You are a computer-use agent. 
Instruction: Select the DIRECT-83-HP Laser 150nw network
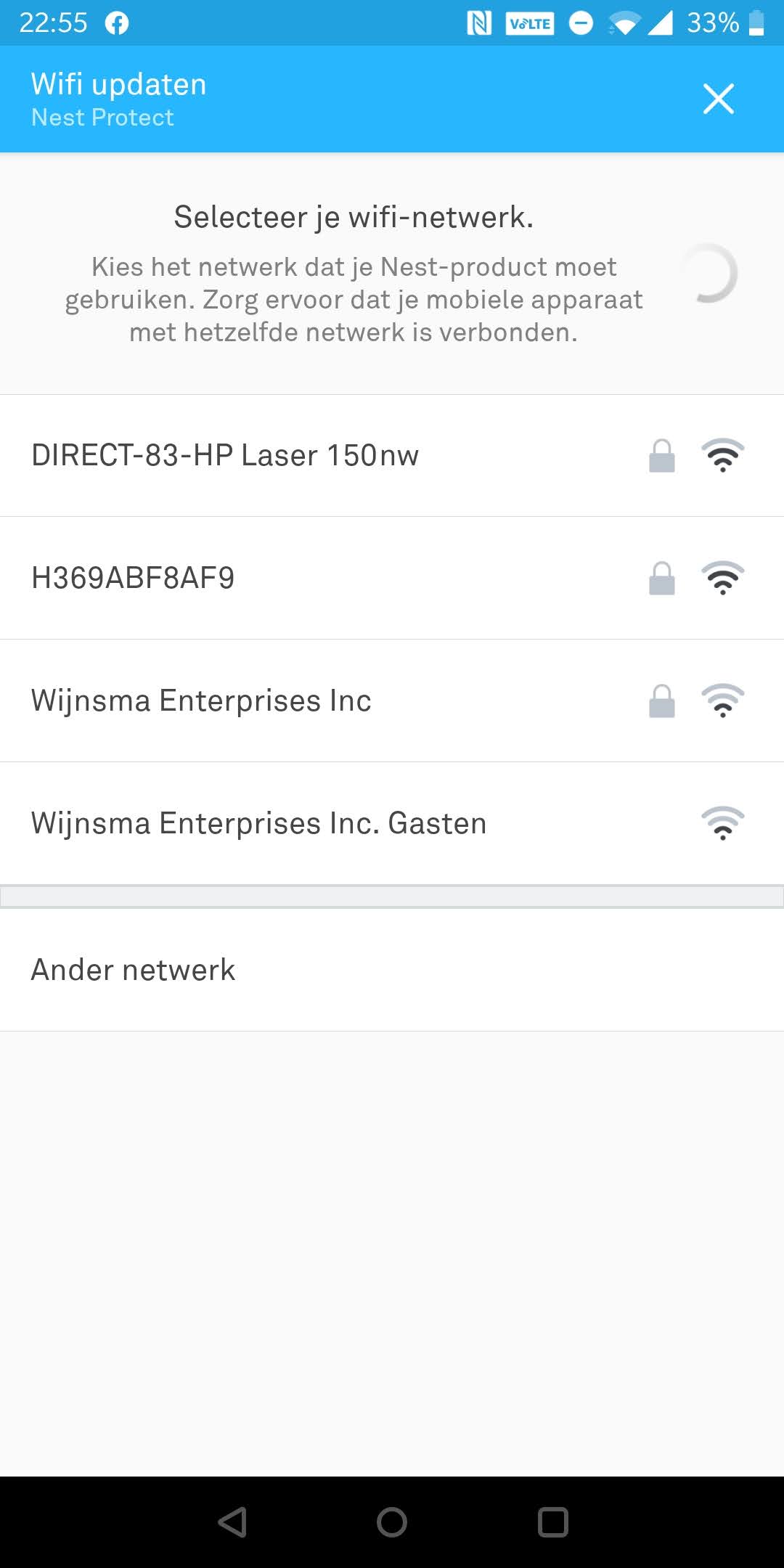(x=392, y=456)
